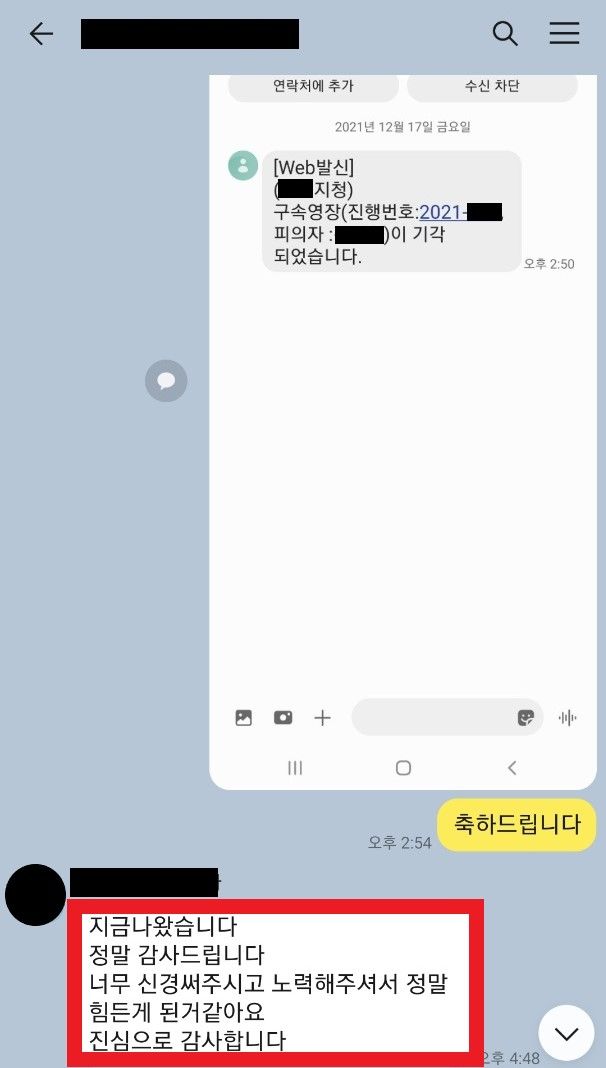Go back to the chat list
Image resolution: width=606 pixels, height=1068 pixels.
click(x=41, y=34)
